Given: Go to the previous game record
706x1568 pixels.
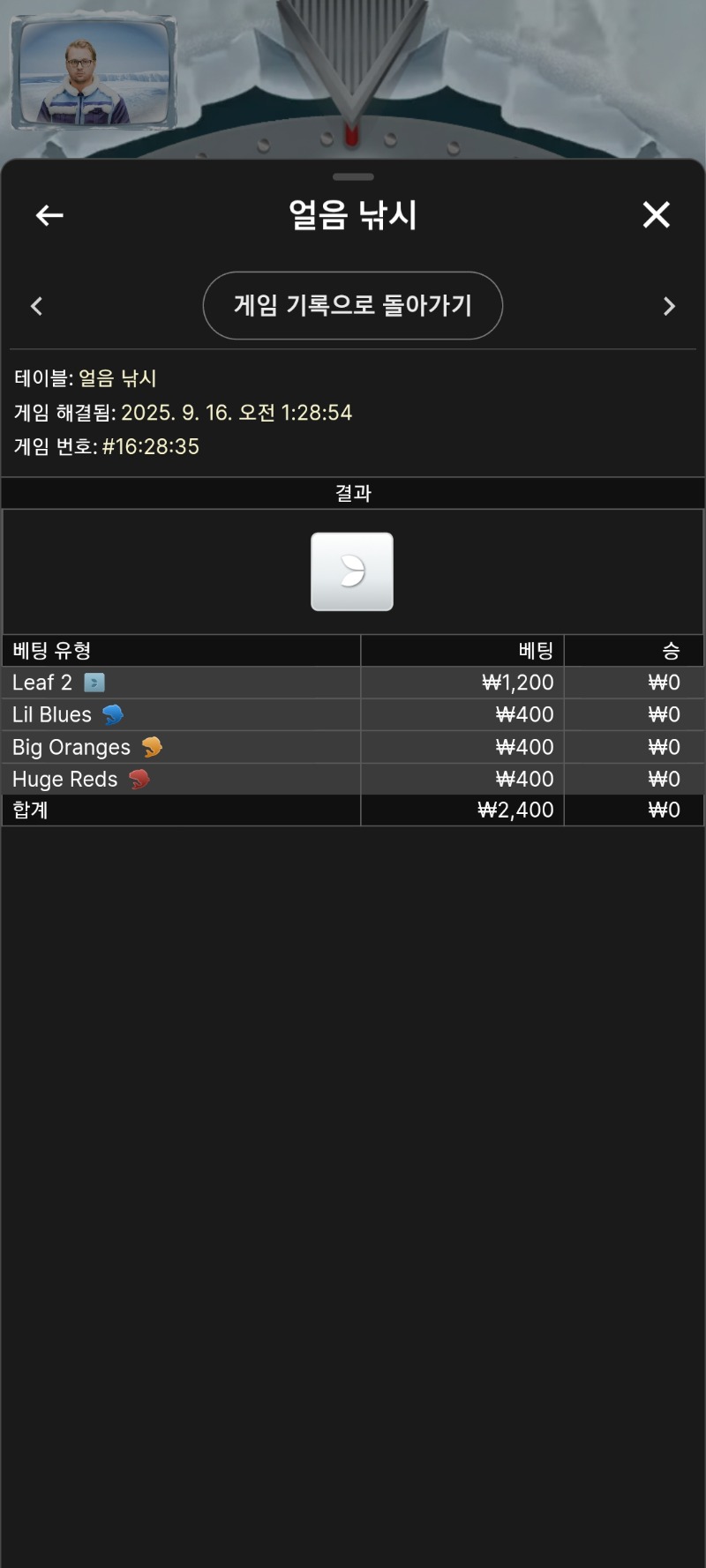Looking at the screenshot, I should [37, 306].
